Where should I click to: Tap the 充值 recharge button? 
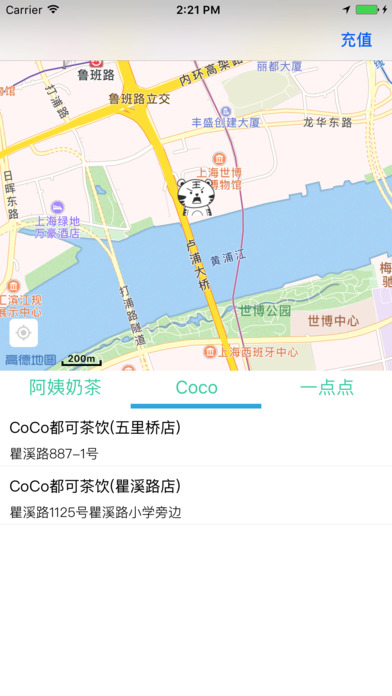tap(356, 40)
